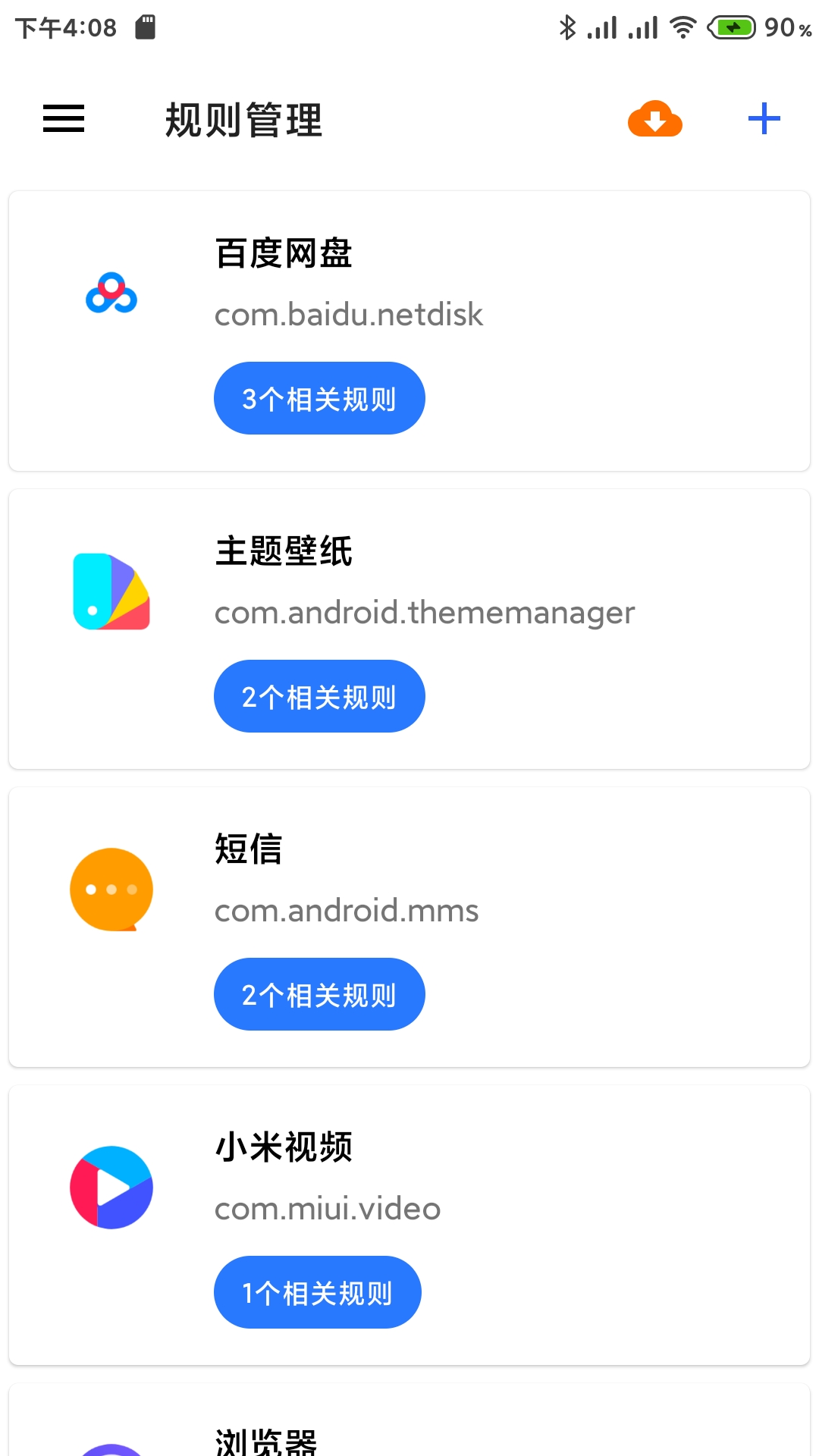Tap the orange cloud download icon

pos(655,119)
